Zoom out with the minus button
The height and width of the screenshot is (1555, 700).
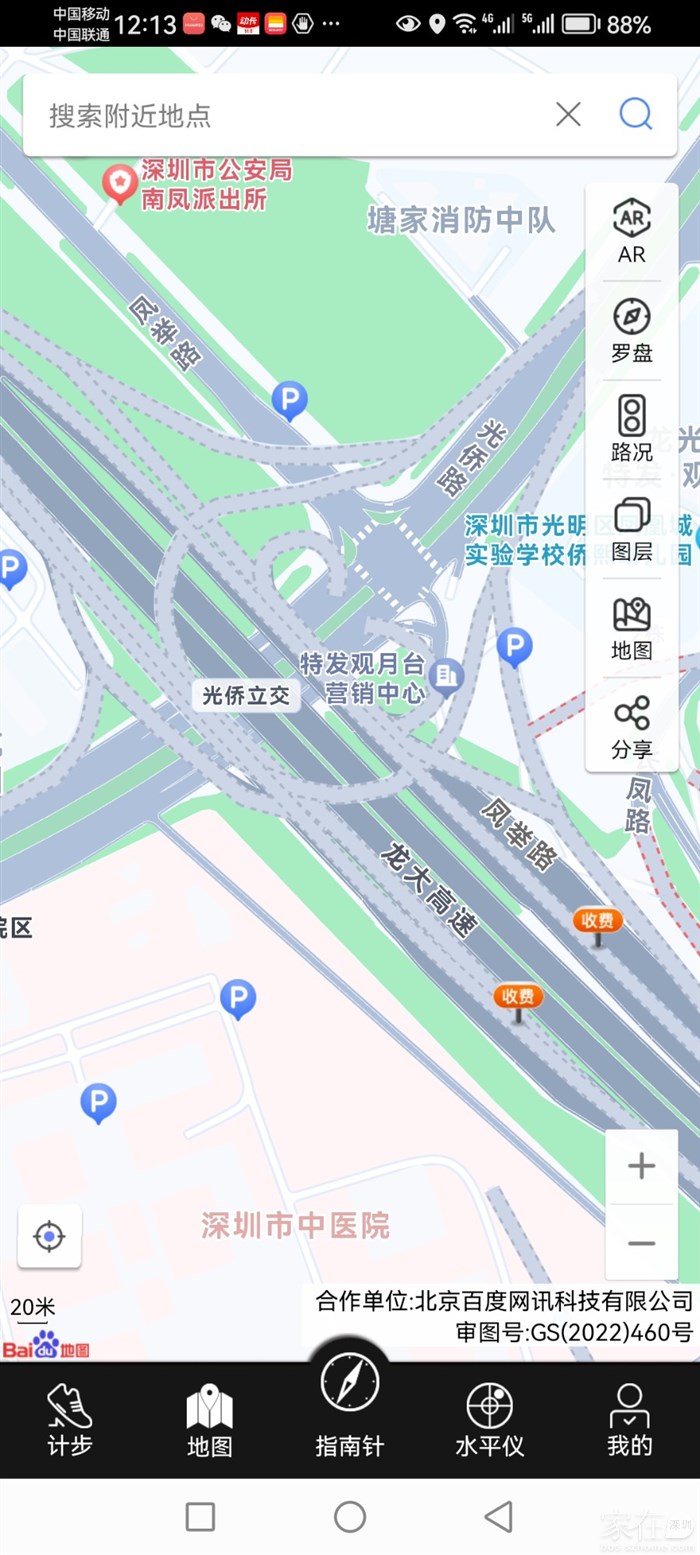coord(641,1243)
